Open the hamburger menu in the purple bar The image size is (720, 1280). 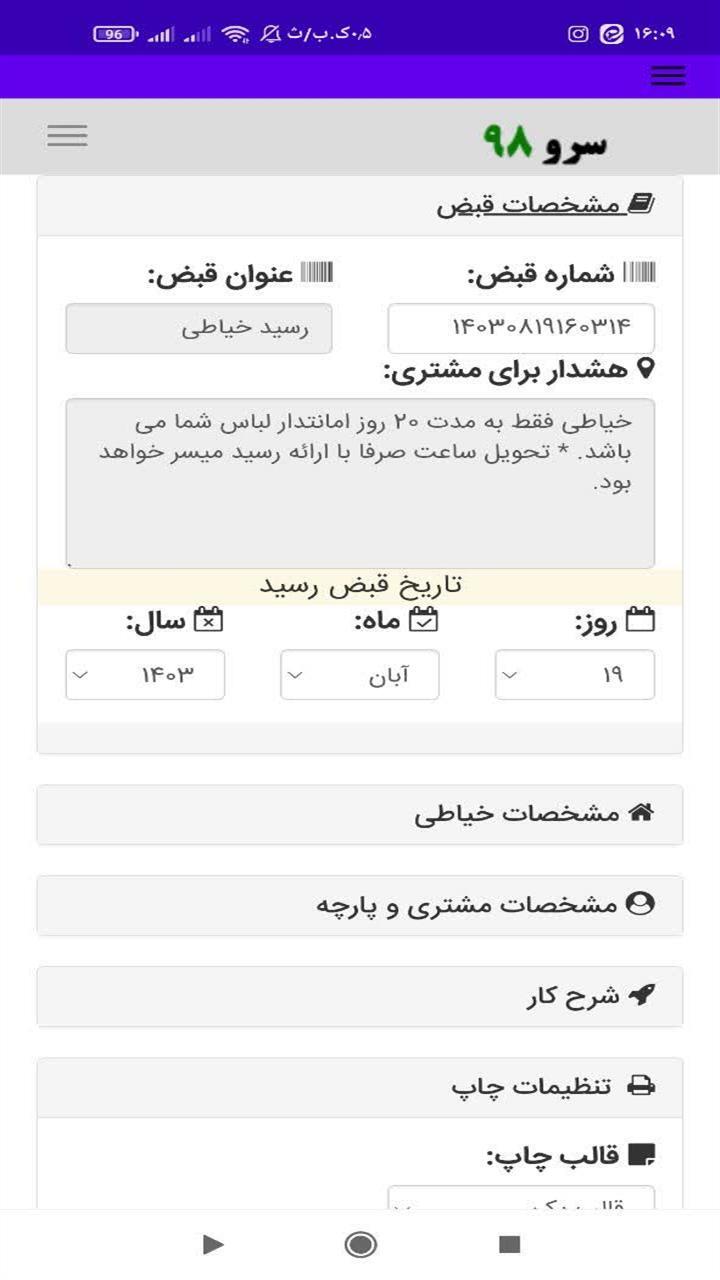tap(667, 75)
